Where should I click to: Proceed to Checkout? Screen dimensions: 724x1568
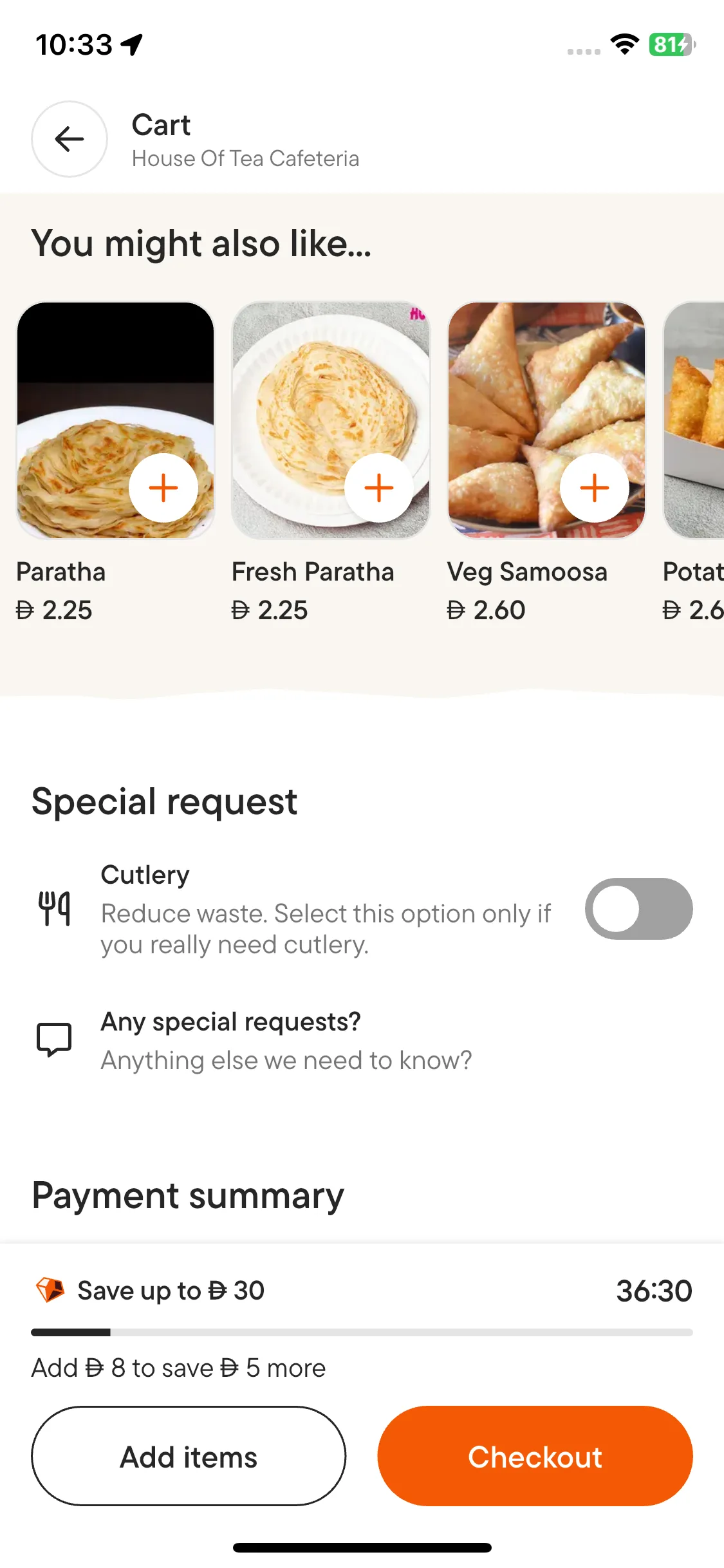[x=535, y=1456]
